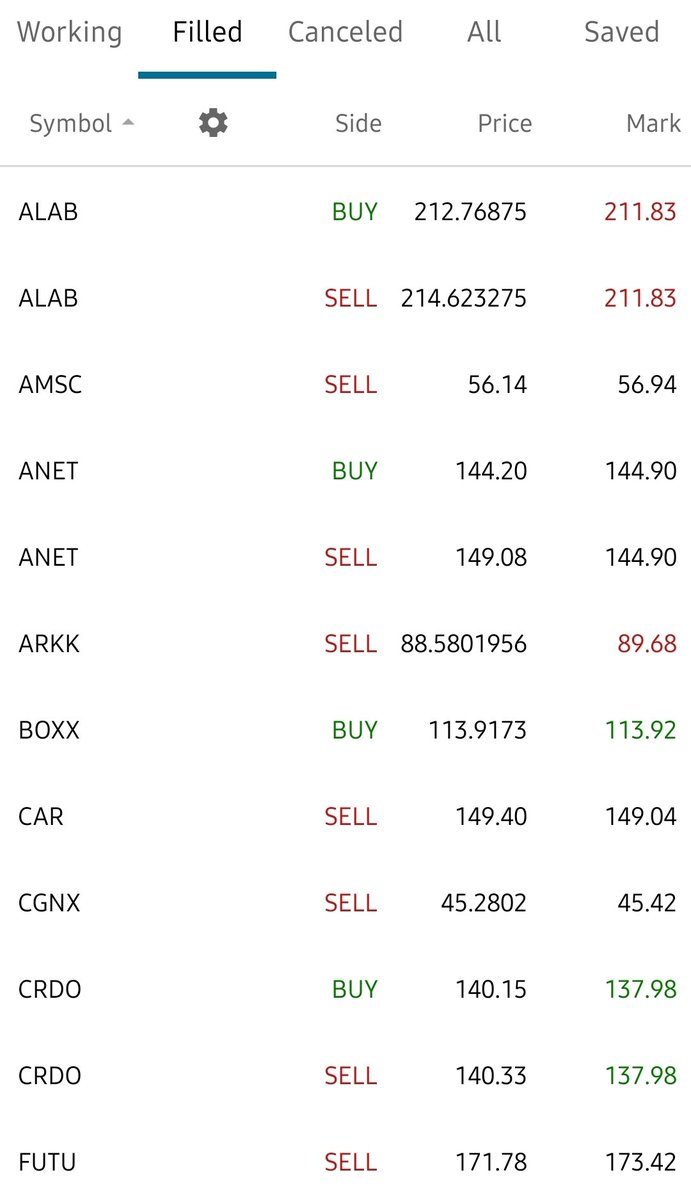Open the CRDO sell order at 140.33
This screenshot has width=691, height=1200.
coord(345,1076)
